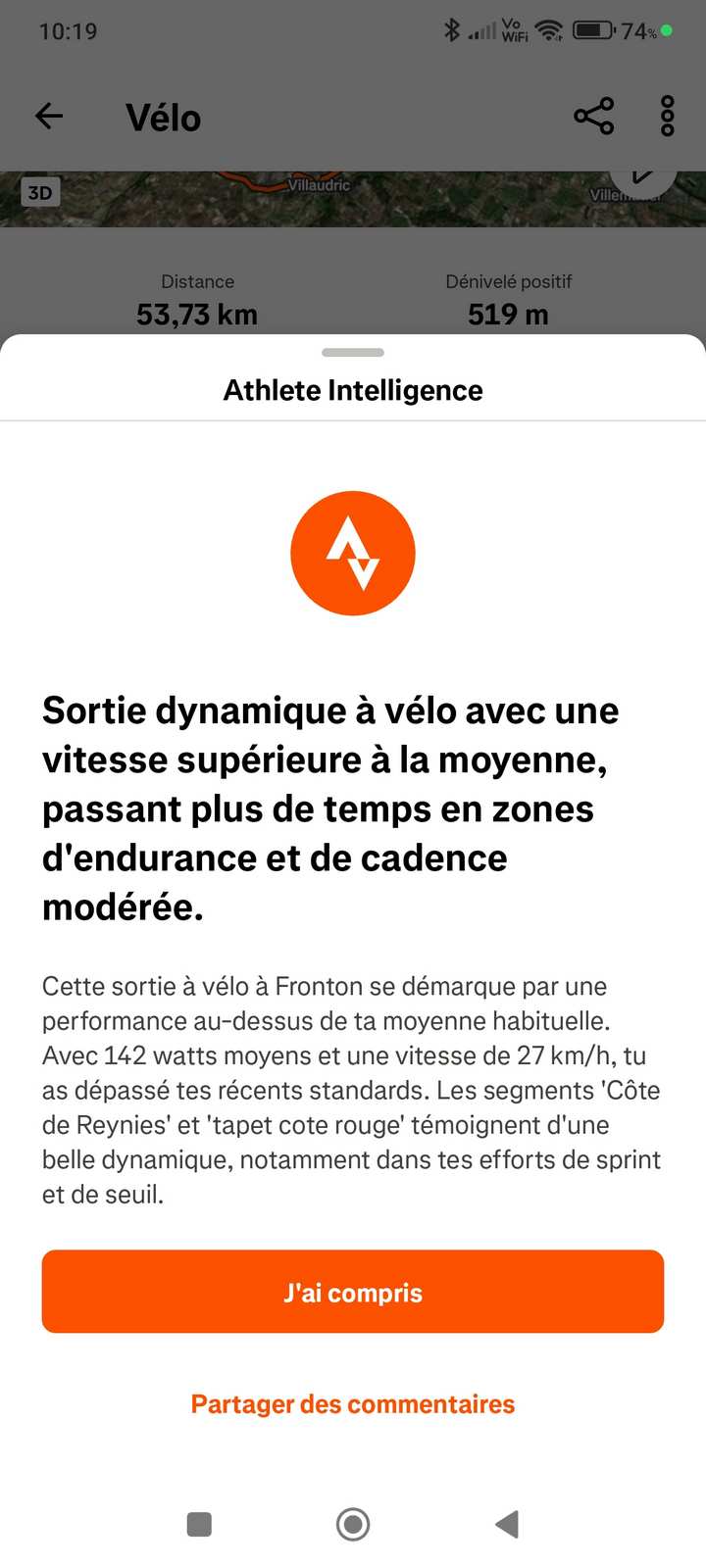The height and width of the screenshot is (1568, 706).
Task: Open Partager des commentaires link
Action: [x=353, y=1404]
